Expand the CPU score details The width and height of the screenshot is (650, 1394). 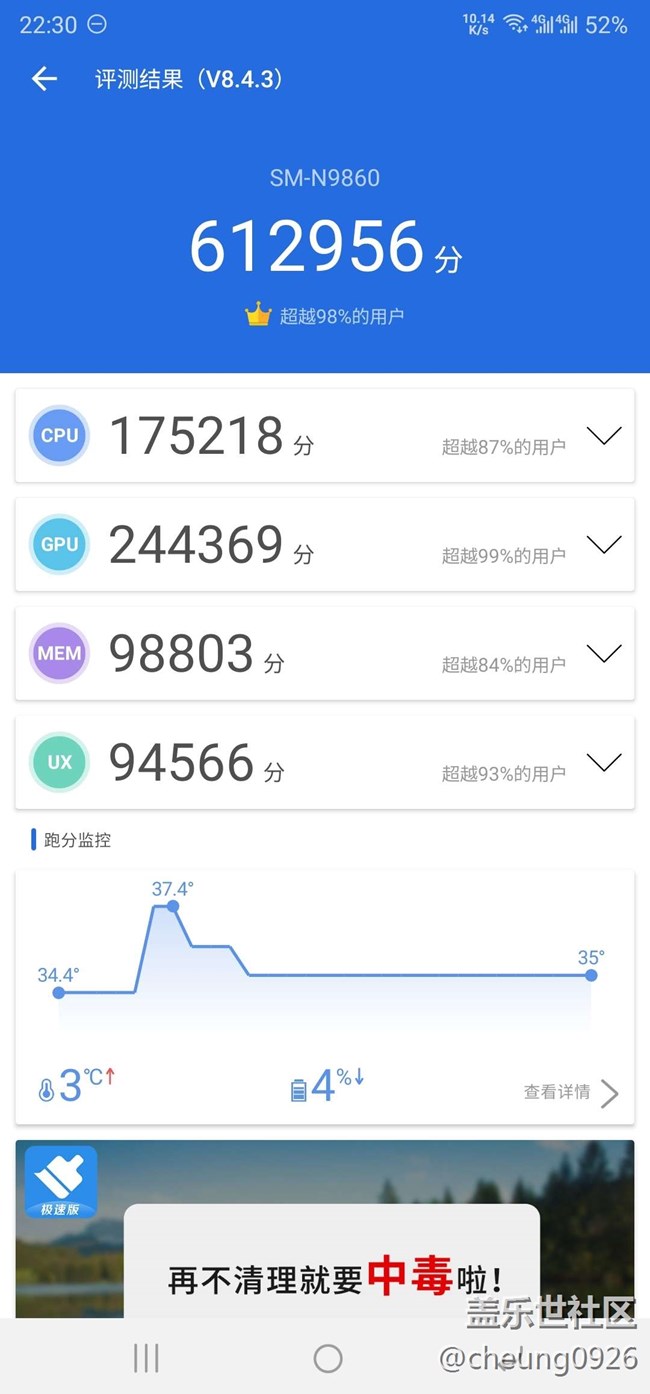click(604, 436)
